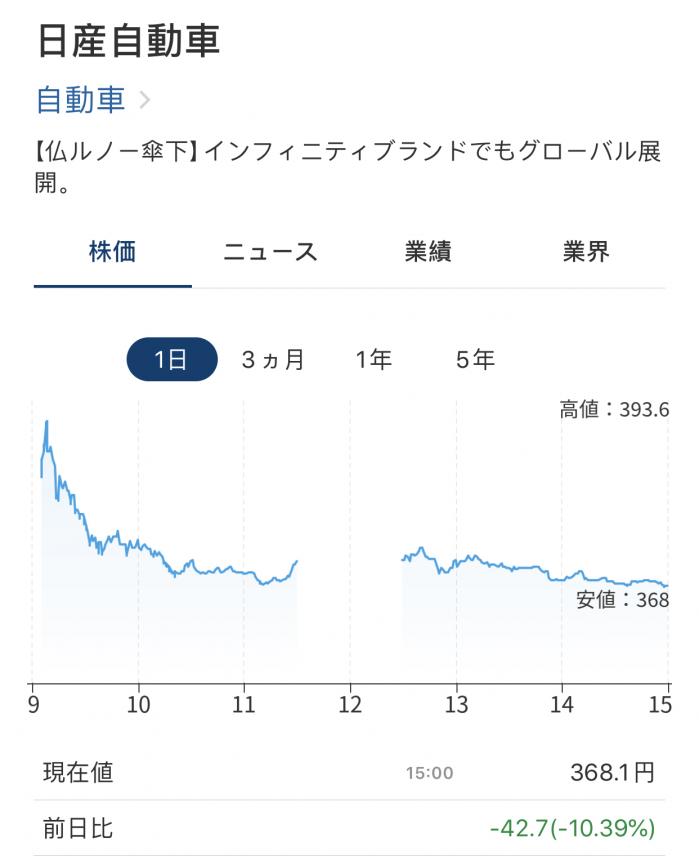View the 5年 price chart
Screen dimensions: 699x856
(x=475, y=360)
